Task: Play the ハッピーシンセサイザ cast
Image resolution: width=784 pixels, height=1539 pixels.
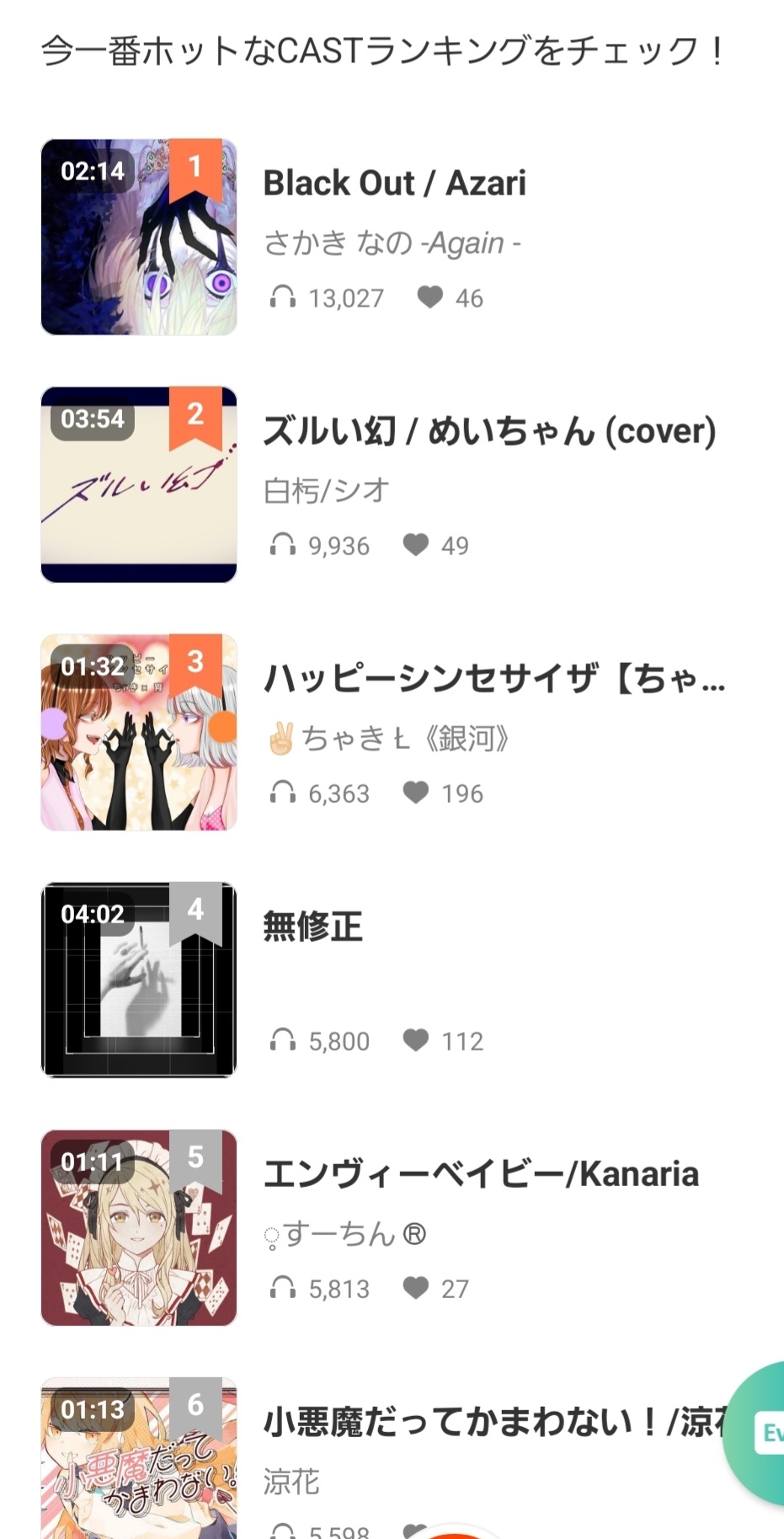Action: tap(139, 732)
